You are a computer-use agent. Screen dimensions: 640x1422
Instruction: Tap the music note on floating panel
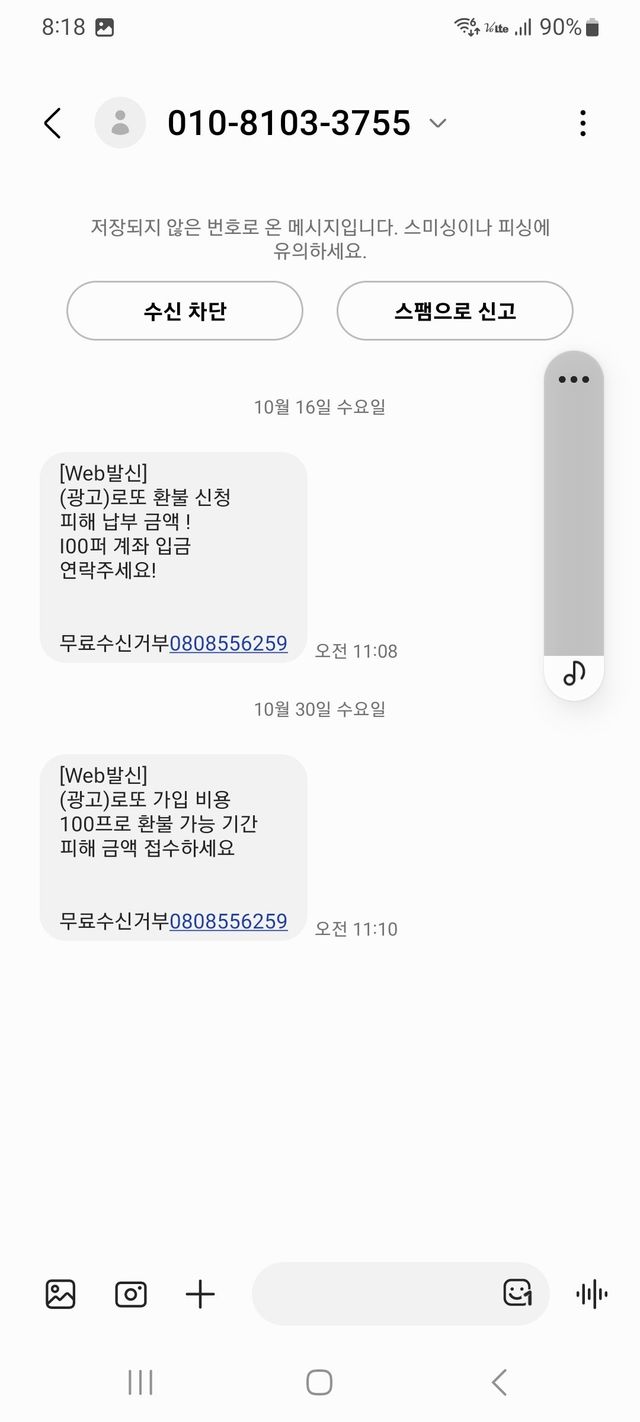point(574,673)
